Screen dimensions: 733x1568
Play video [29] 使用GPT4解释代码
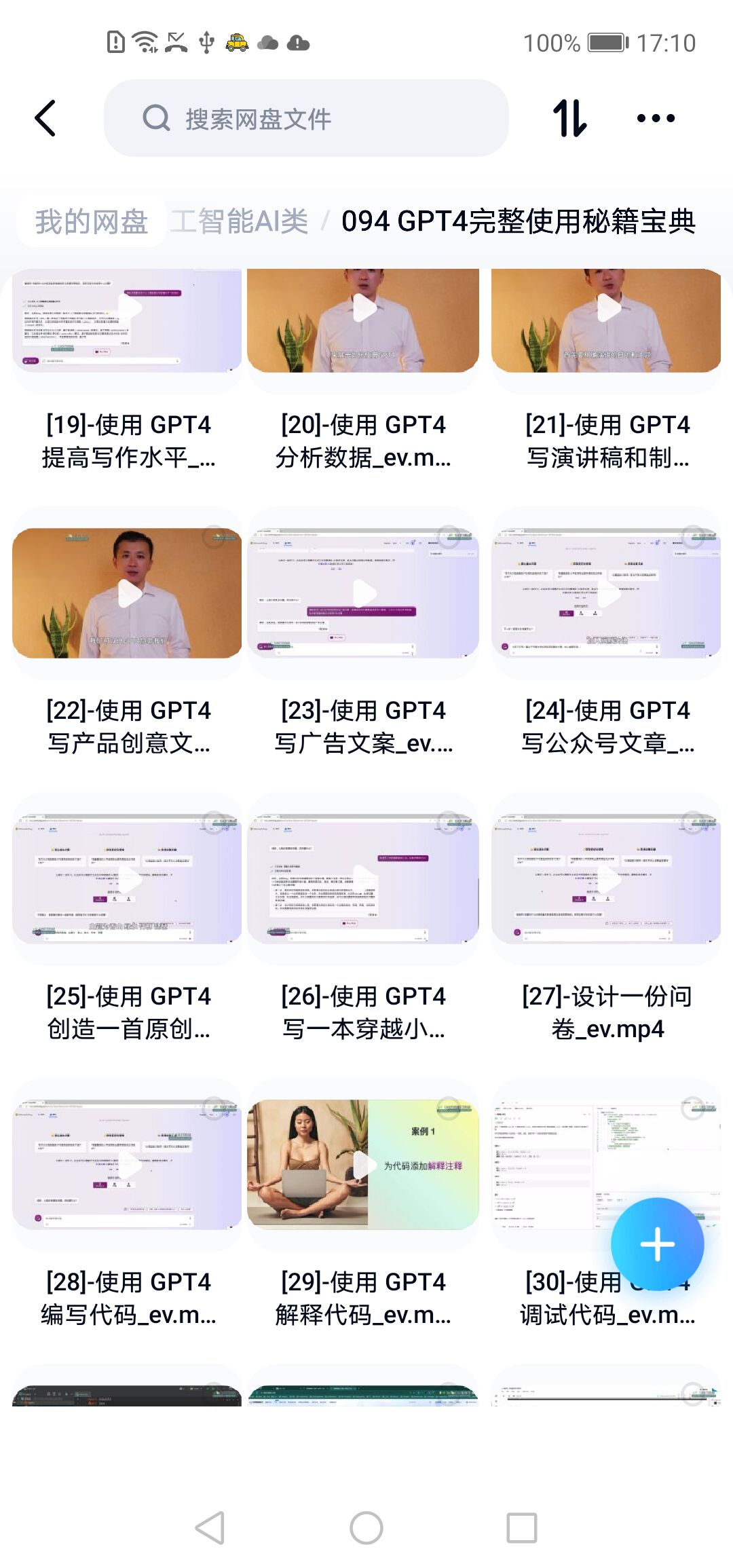(x=363, y=1165)
